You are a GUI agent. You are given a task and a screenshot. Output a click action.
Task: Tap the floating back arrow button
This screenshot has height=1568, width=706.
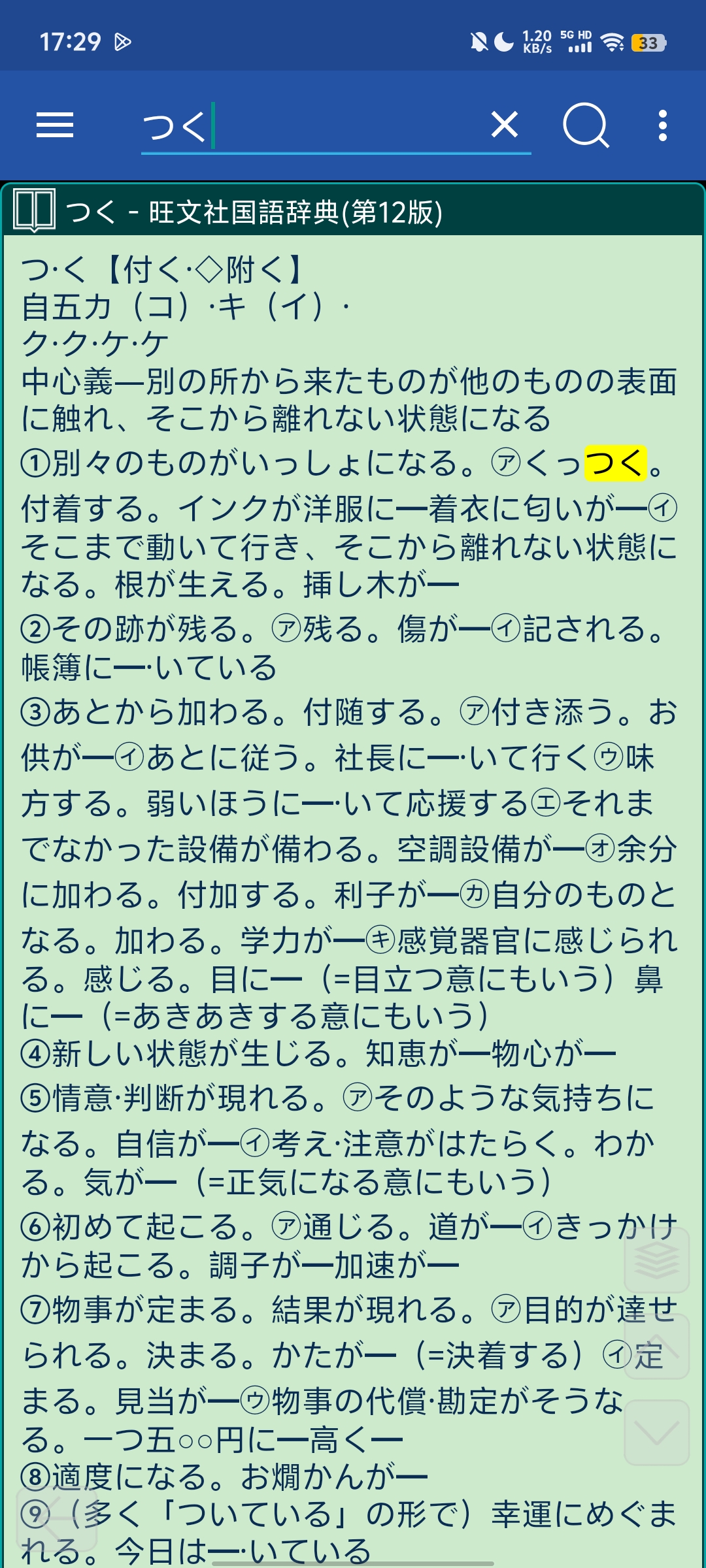[58, 1519]
